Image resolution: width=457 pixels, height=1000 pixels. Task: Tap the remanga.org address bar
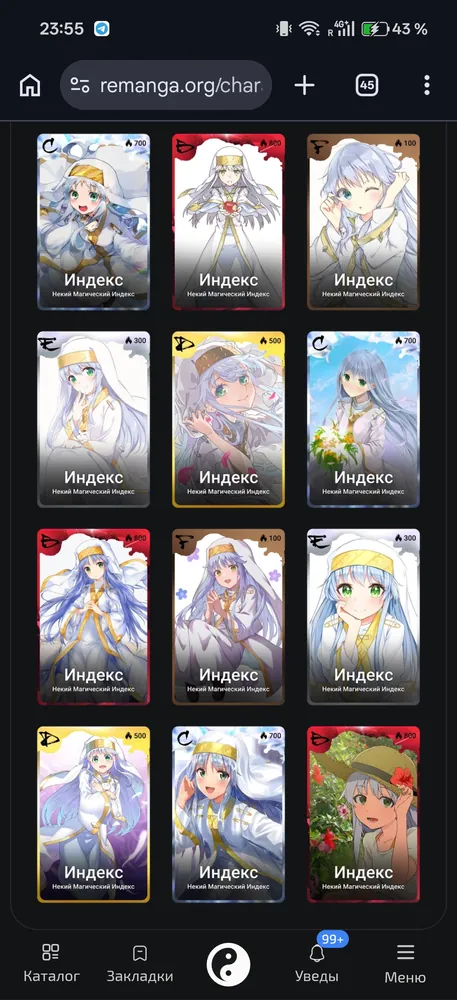coord(166,85)
